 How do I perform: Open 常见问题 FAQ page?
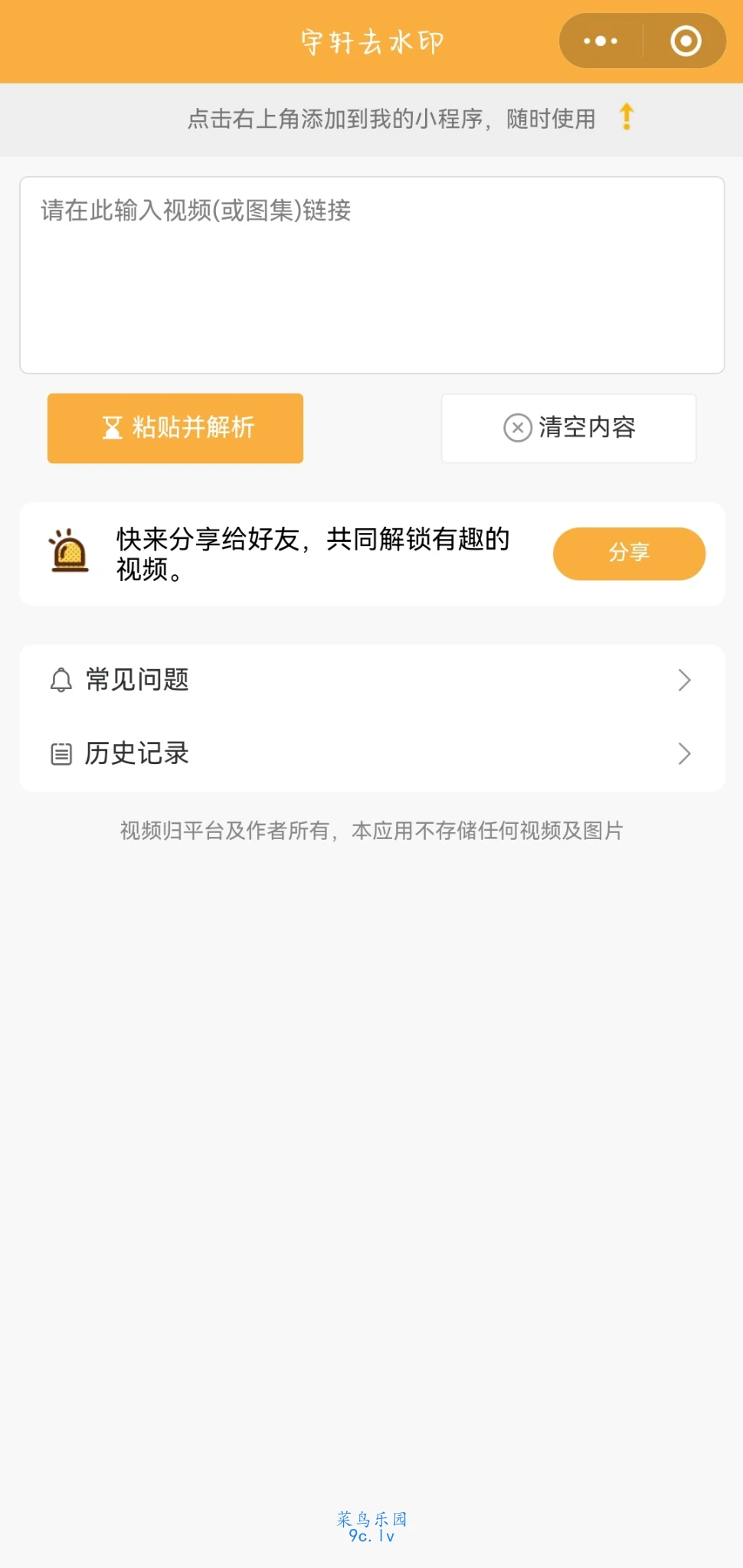372,680
